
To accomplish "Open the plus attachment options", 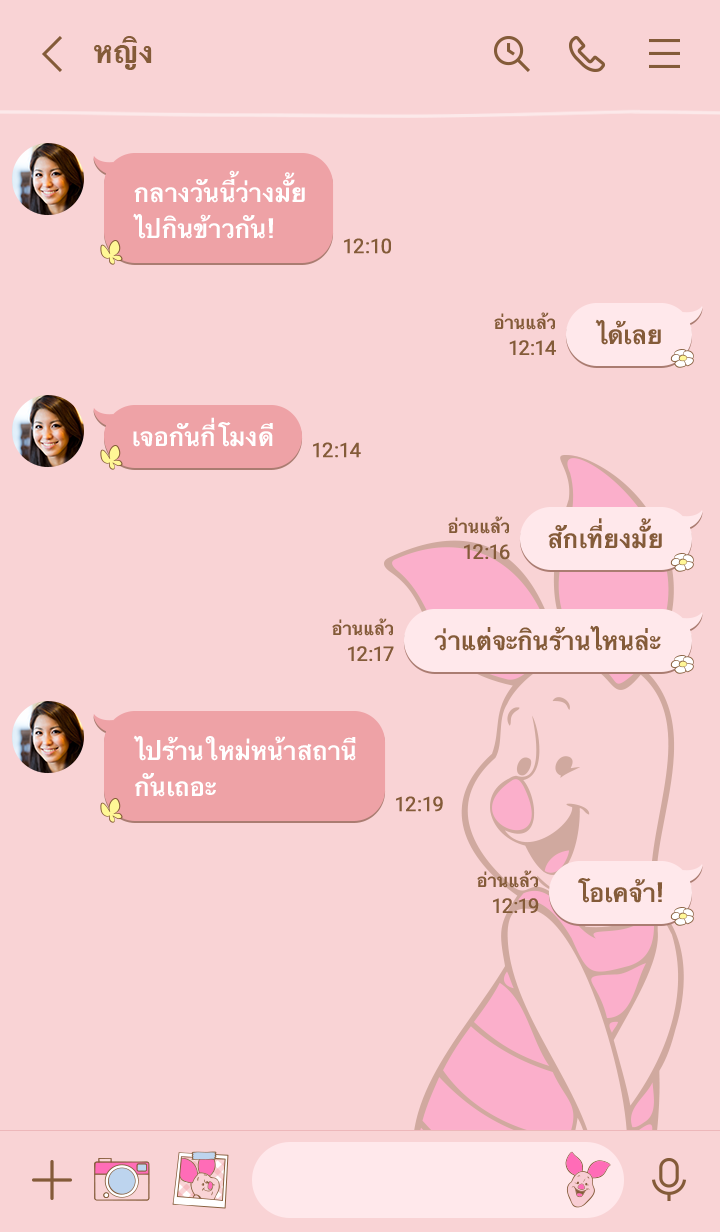I will point(52,1180).
